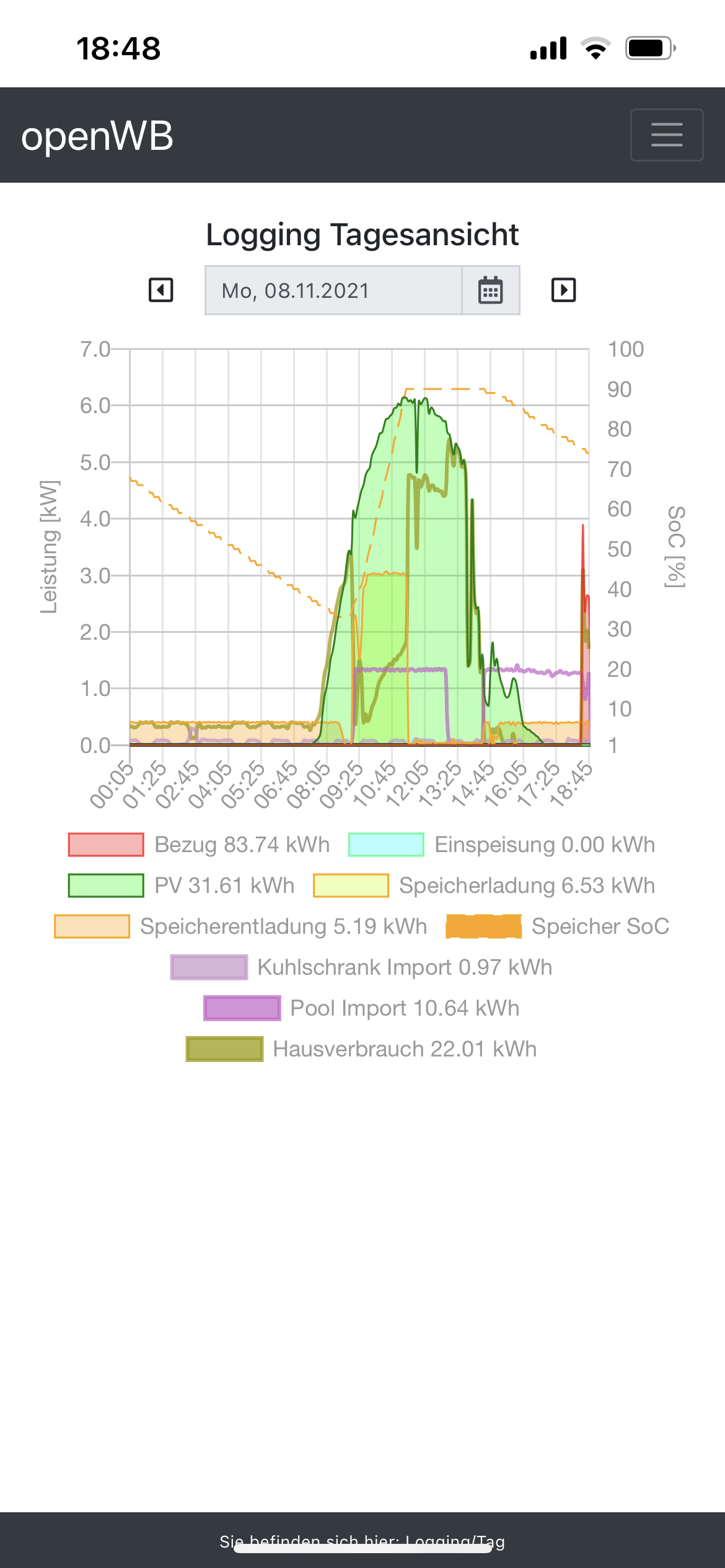Screen dimensions: 725x1568
Task: Open the openWB home link
Action: tap(97, 136)
